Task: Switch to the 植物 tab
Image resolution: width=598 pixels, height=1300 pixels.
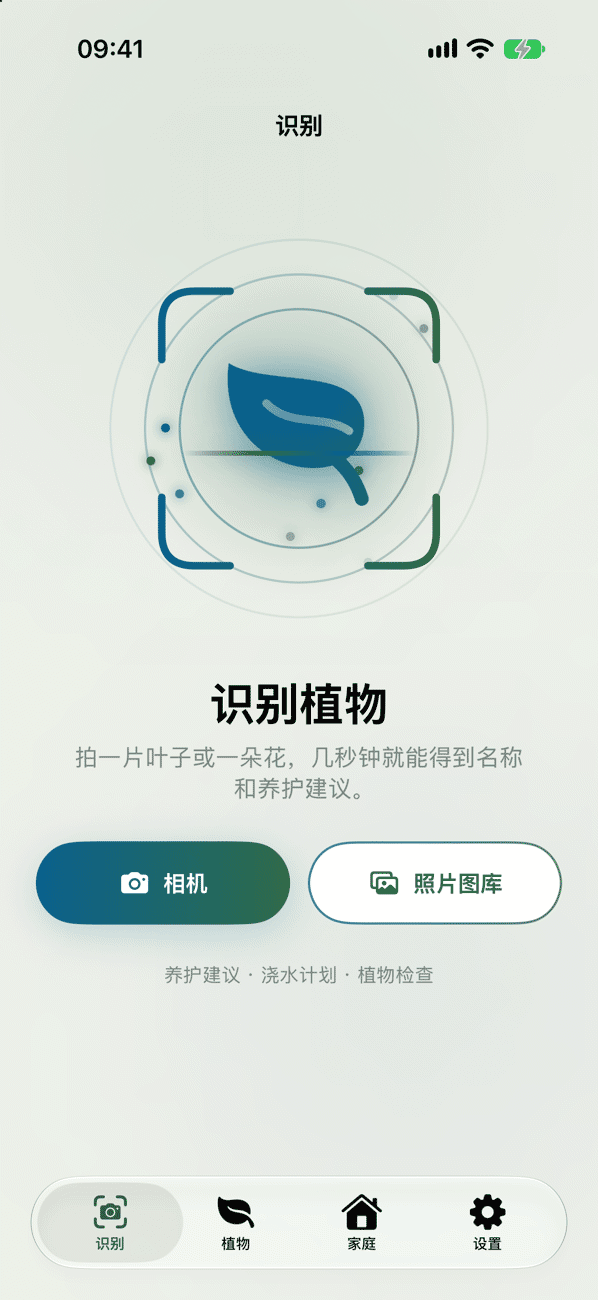Action: pyautogui.click(x=236, y=1223)
